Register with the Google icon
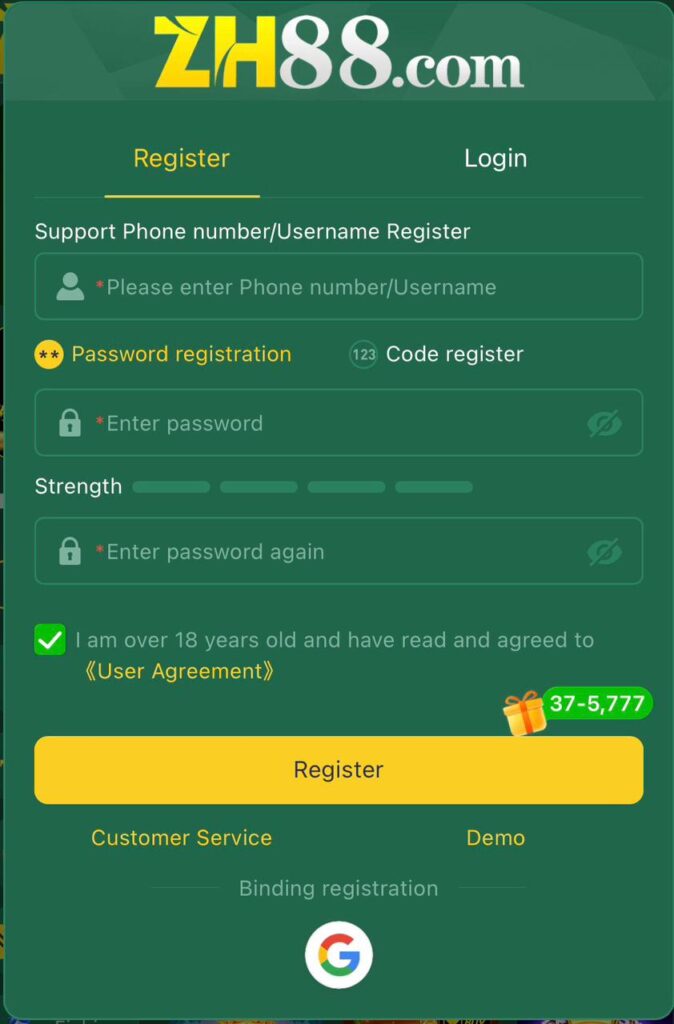This screenshot has width=674, height=1024. click(339, 955)
